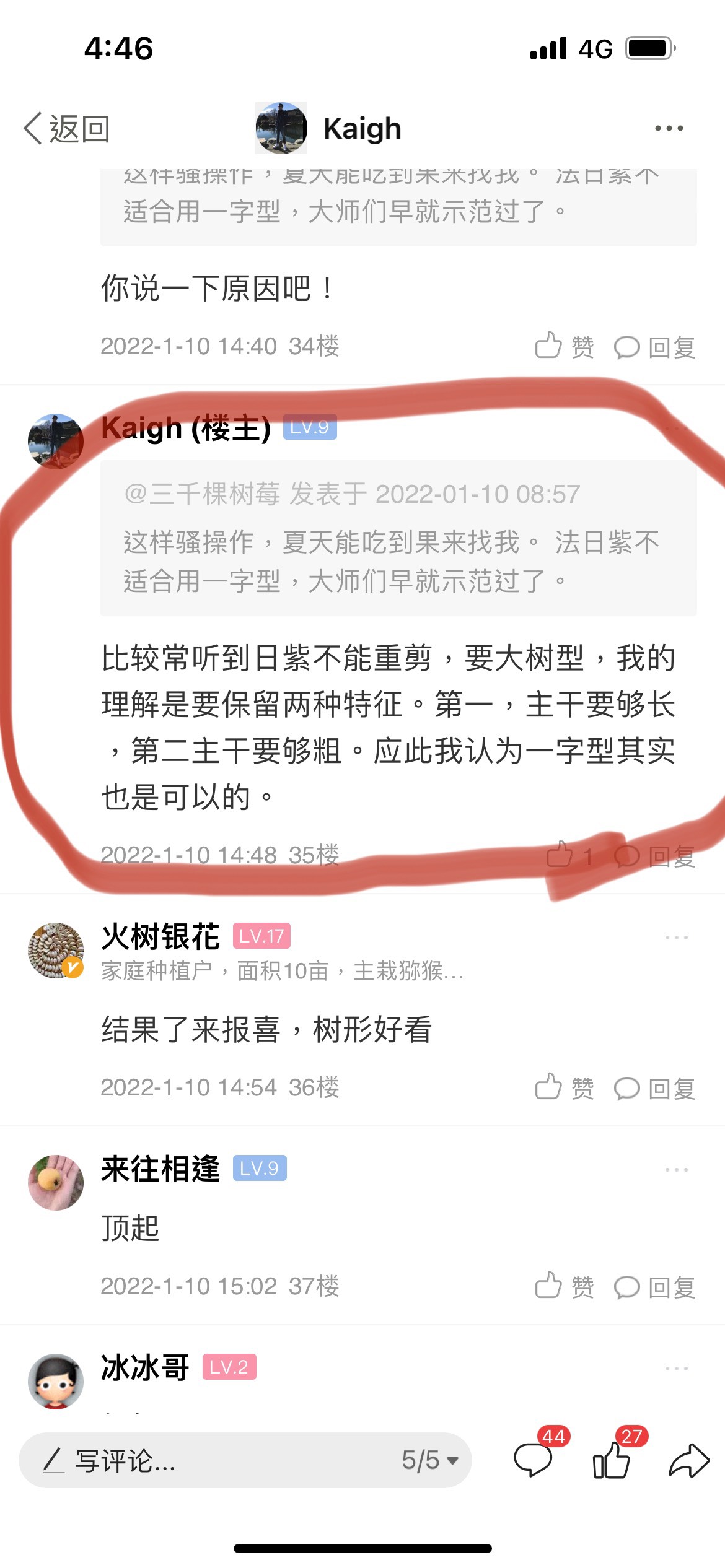
Task: Like 来往相逢's 37楼 comment
Action: (x=565, y=1286)
